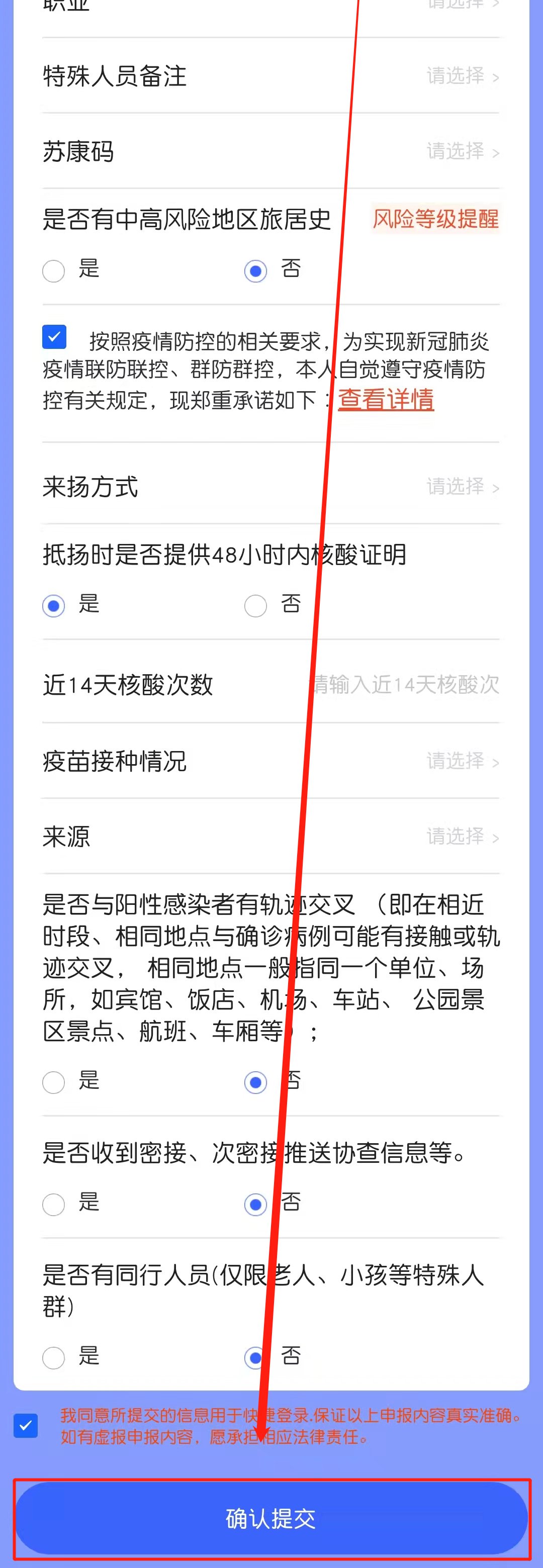Viewport: 543px width, 1568px height.
Task: Select 是 for 48小时内核酸证明
Action: click(54, 606)
